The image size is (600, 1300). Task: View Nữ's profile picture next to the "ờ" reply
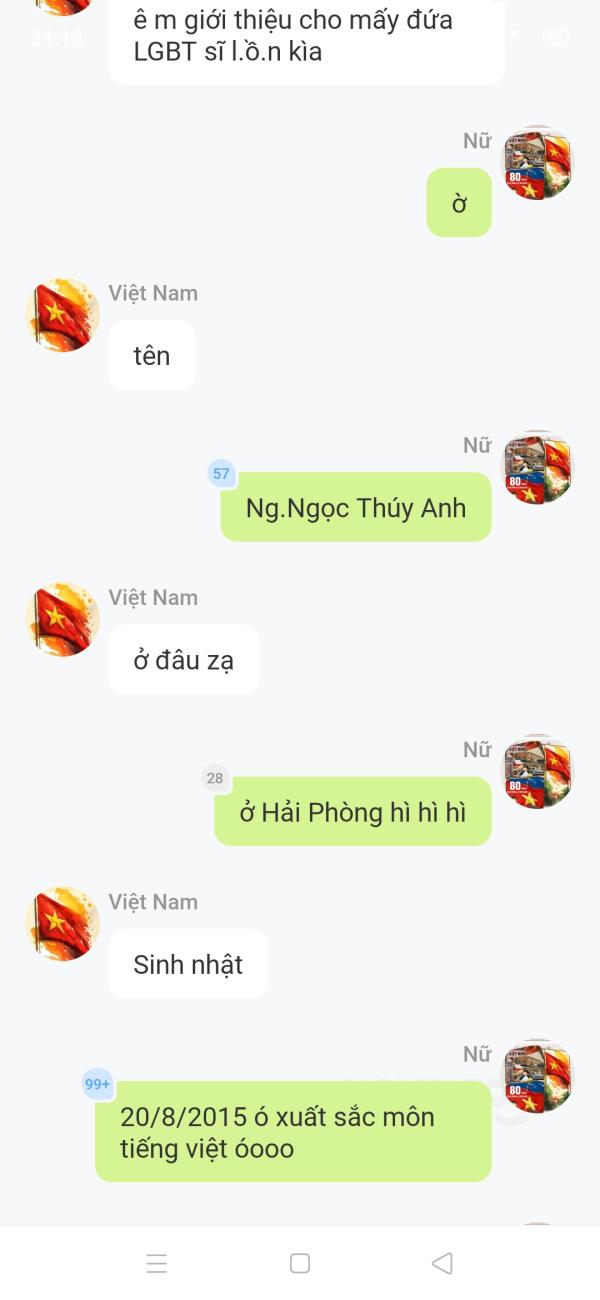point(537,163)
